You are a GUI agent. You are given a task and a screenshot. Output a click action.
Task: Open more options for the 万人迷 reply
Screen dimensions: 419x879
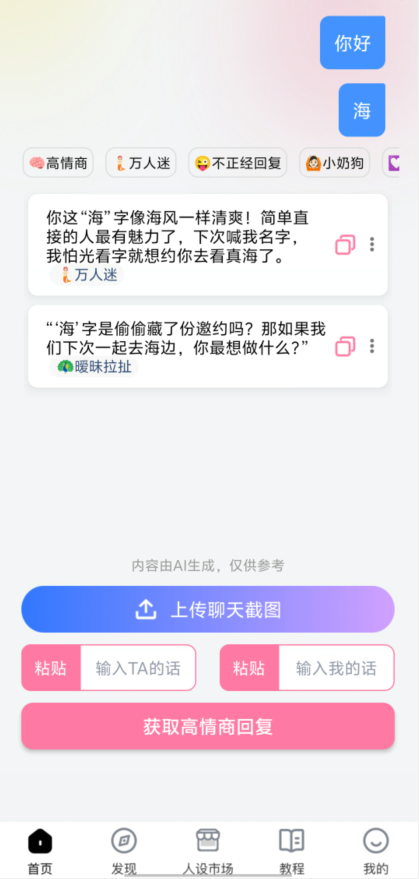click(371, 244)
